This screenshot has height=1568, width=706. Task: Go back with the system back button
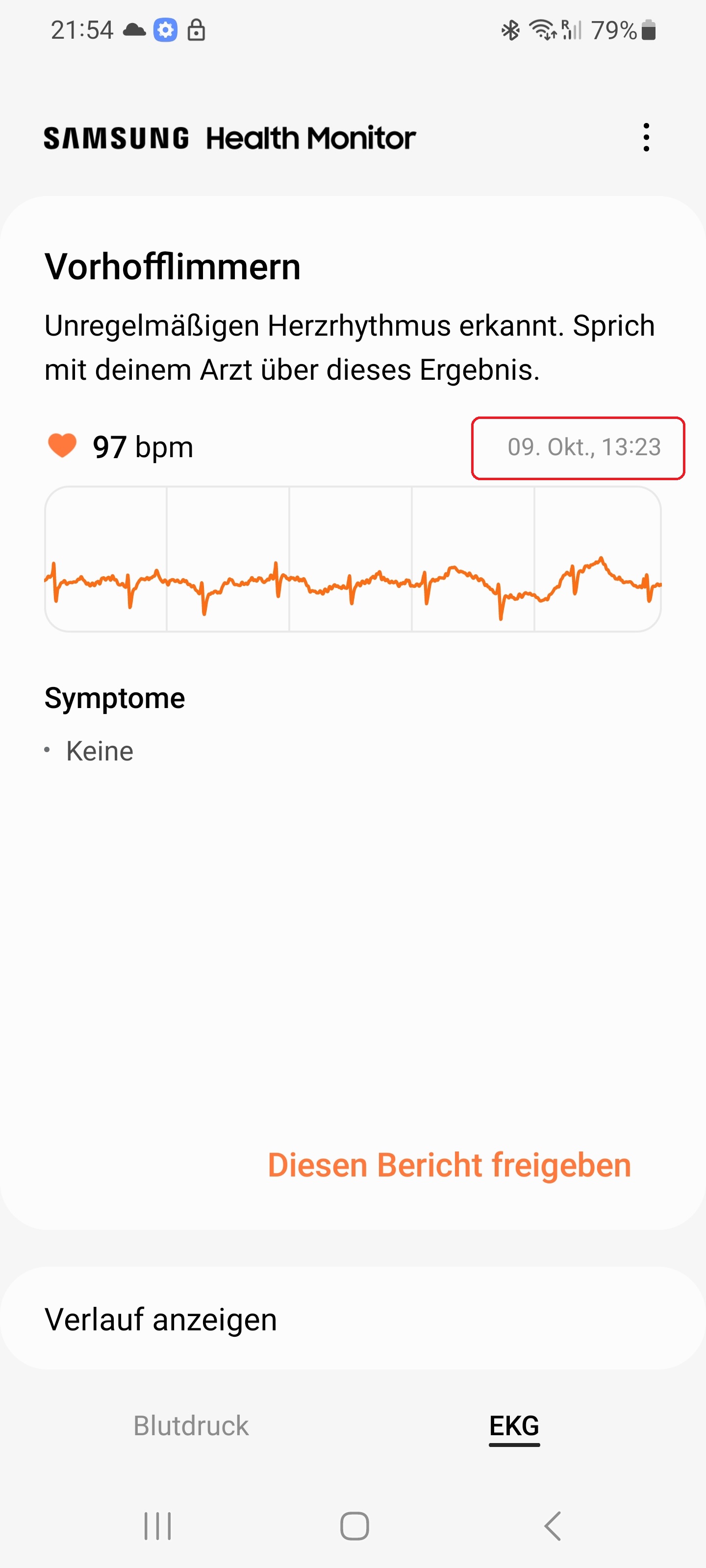pos(553,1525)
